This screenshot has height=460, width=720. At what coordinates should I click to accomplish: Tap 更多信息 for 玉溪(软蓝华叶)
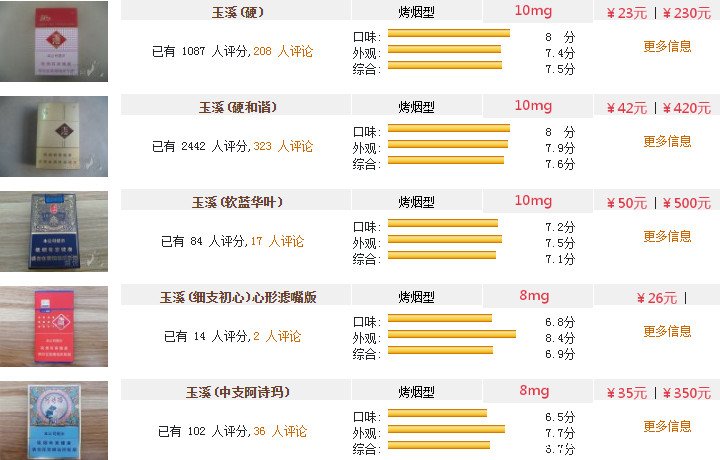[x=667, y=236]
